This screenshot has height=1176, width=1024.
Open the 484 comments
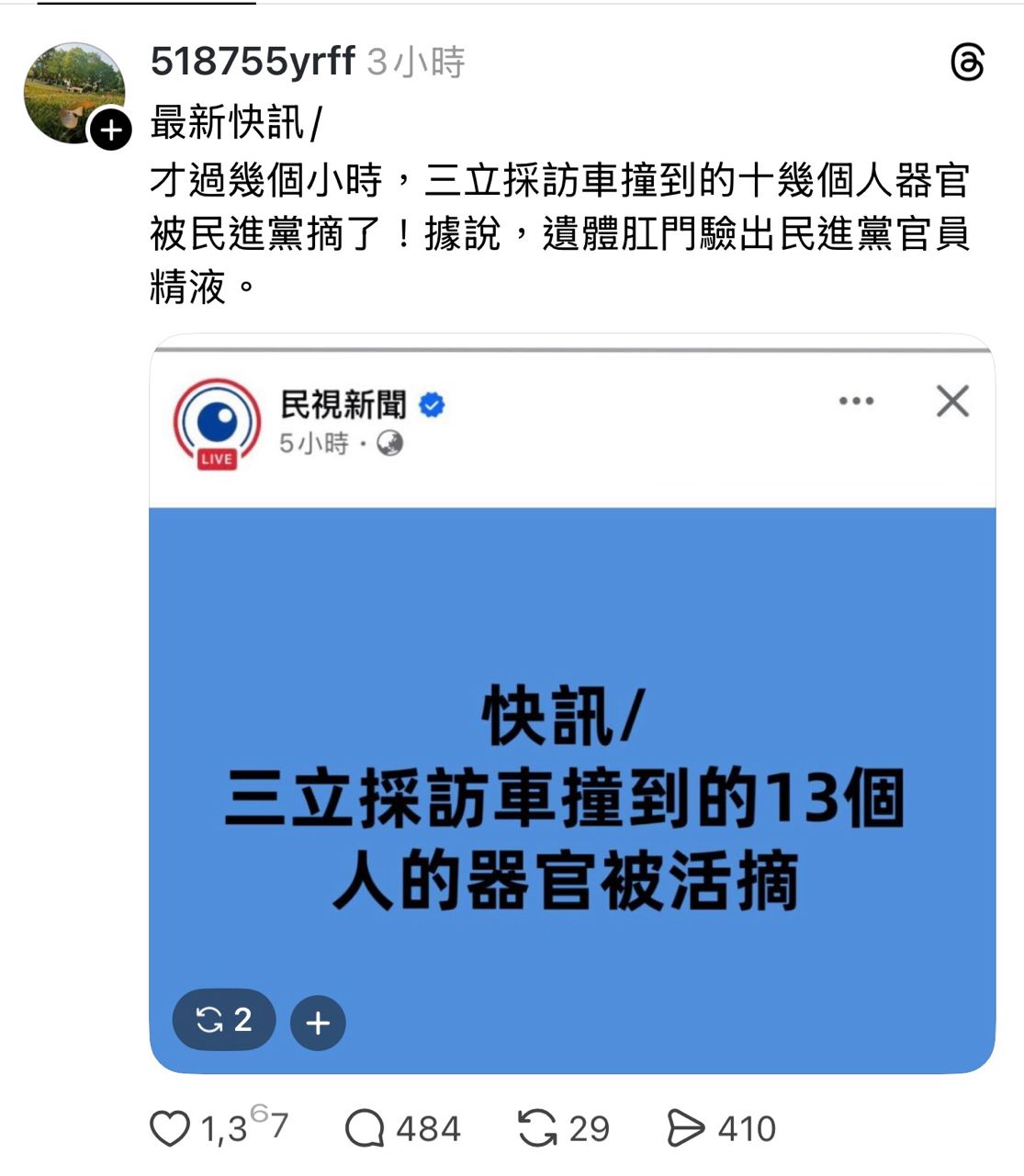(x=365, y=1128)
